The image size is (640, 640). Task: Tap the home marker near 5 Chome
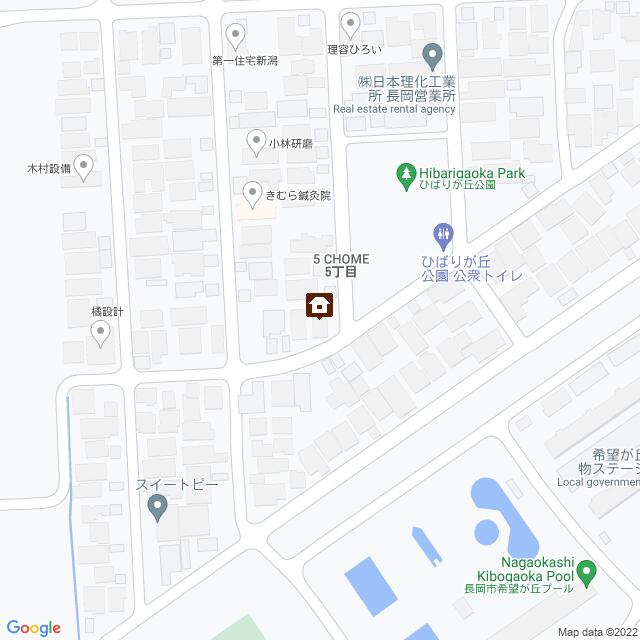coord(319,306)
